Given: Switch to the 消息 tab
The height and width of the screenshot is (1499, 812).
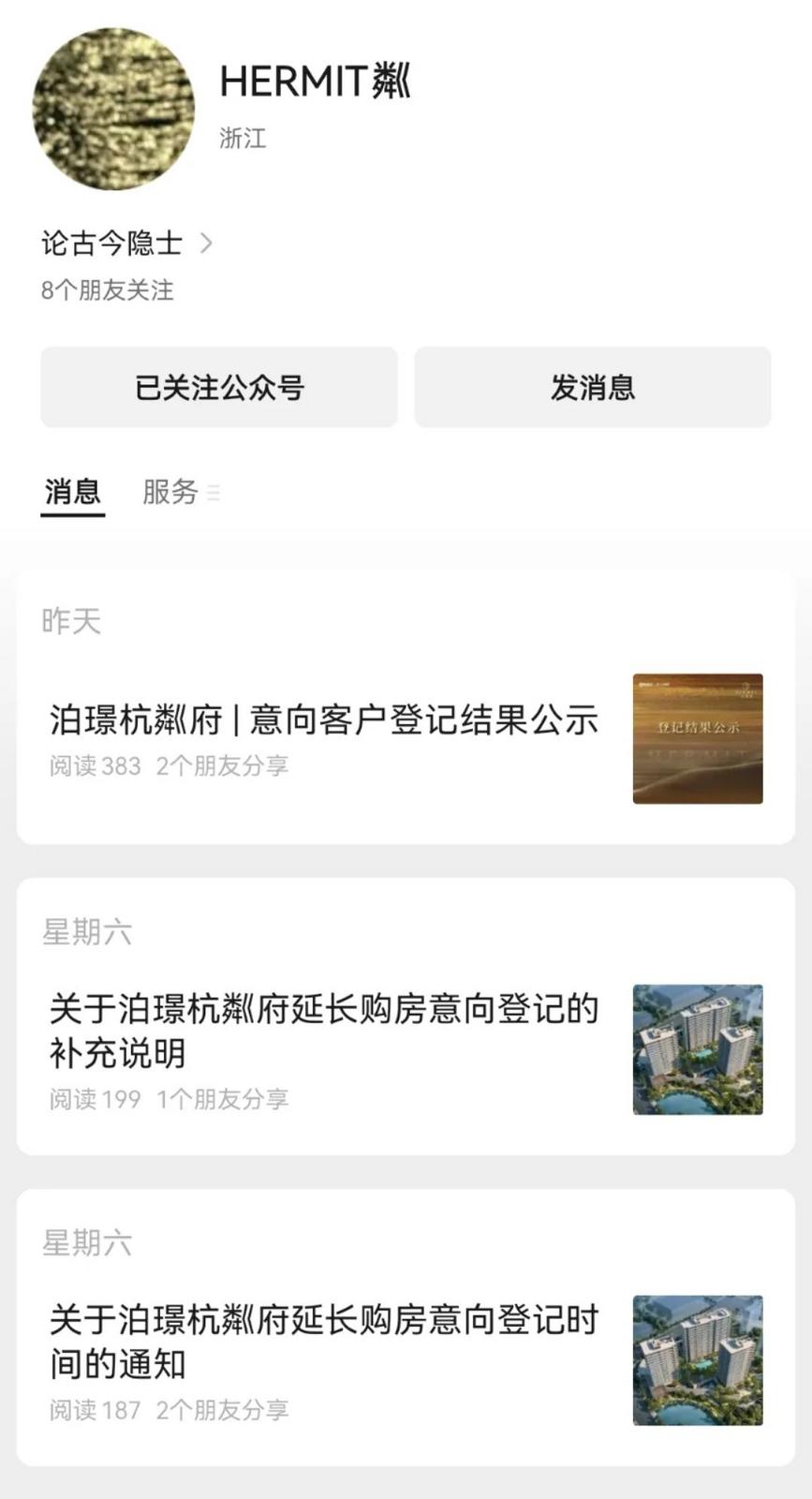Looking at the screenshot, I should (72, 492).
